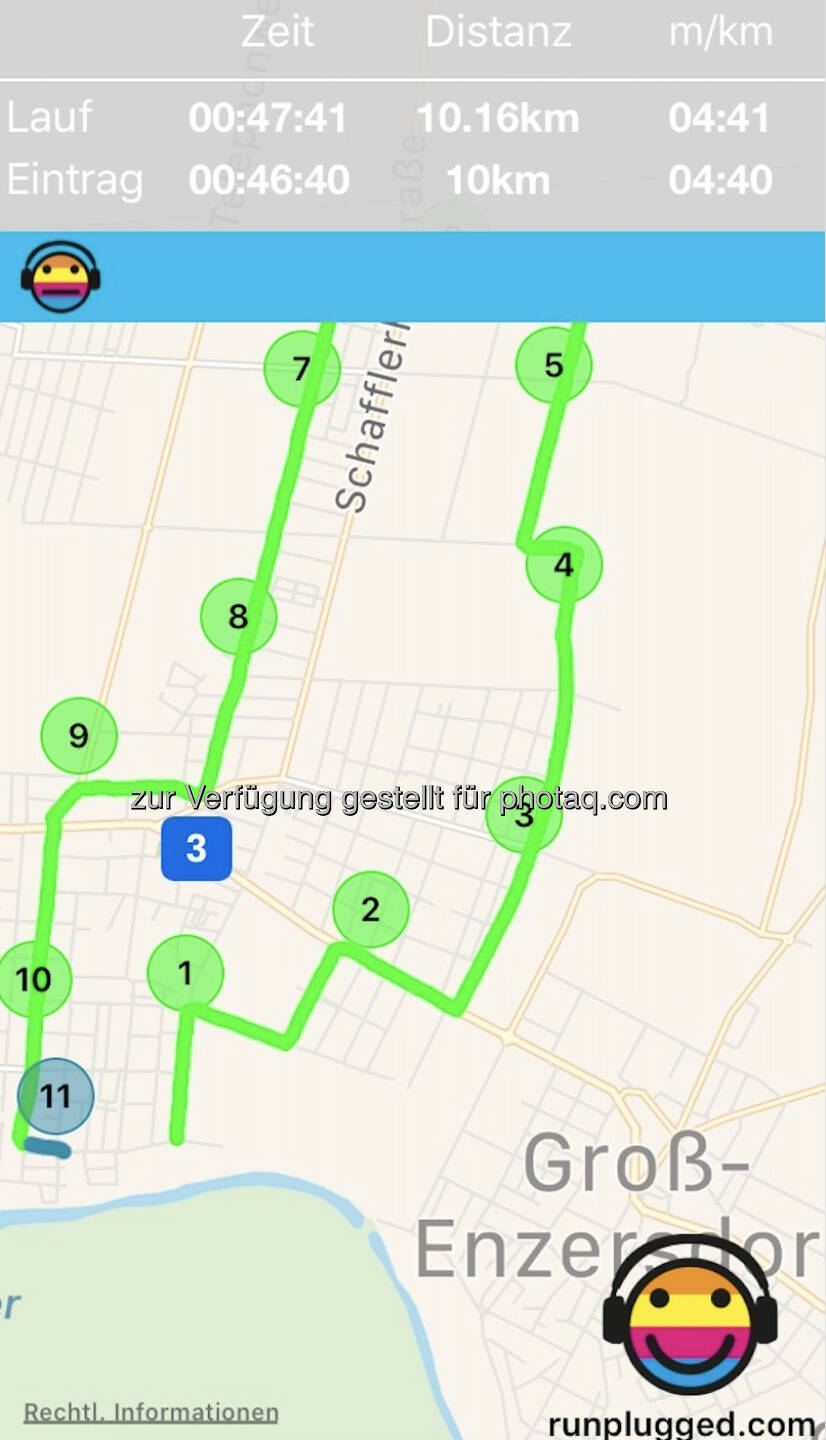This screenshot has width=826, height=1440.
Task: Select kilometer marker 11 on the map
Action: click(56, 1096)
